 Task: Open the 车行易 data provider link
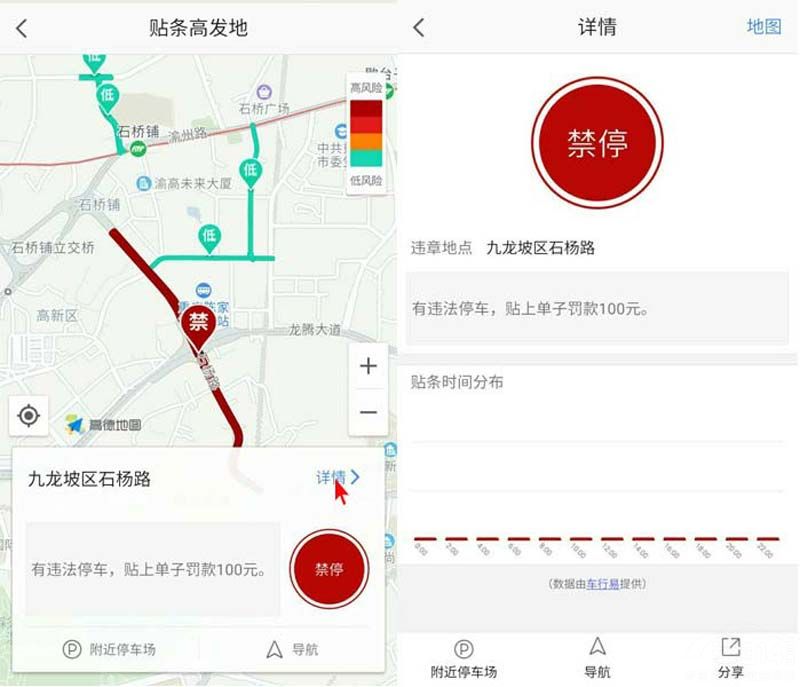[x=601, y=583]
